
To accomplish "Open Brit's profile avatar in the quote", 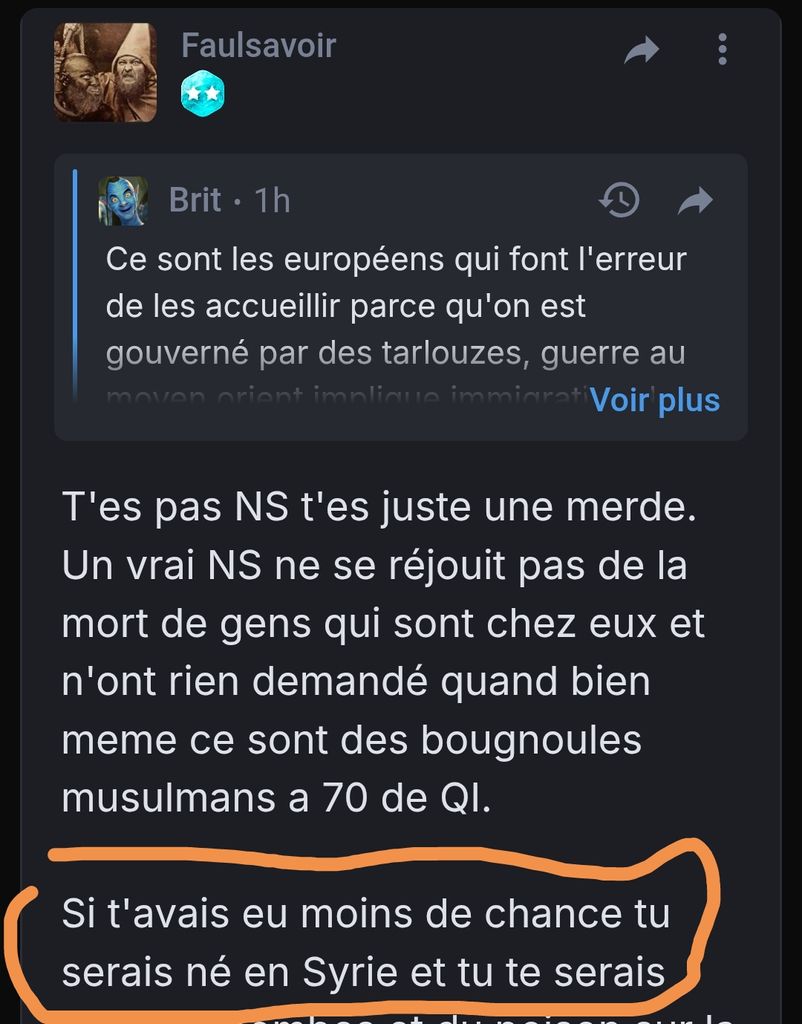I will coord(123,201).
